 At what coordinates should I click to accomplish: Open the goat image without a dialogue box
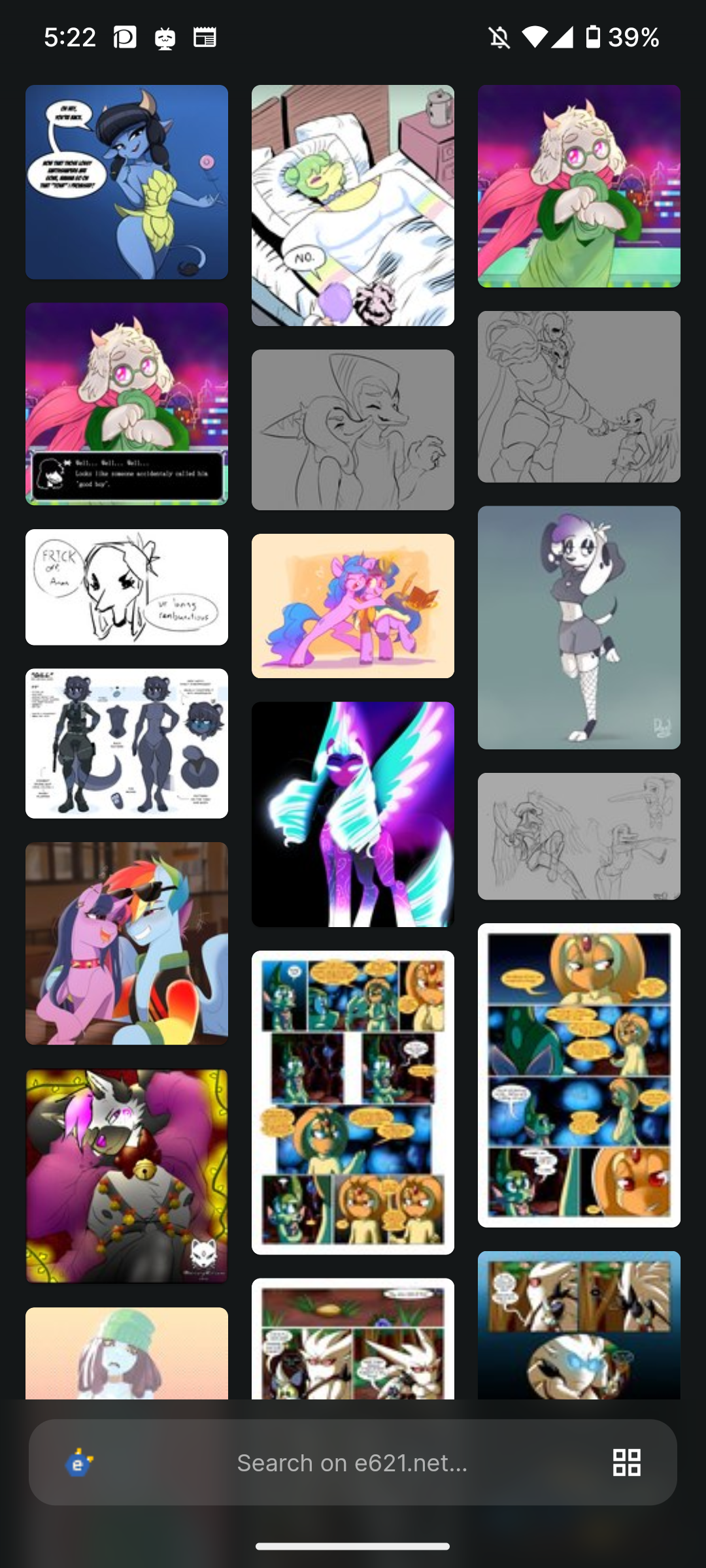[x=579, y=186]
